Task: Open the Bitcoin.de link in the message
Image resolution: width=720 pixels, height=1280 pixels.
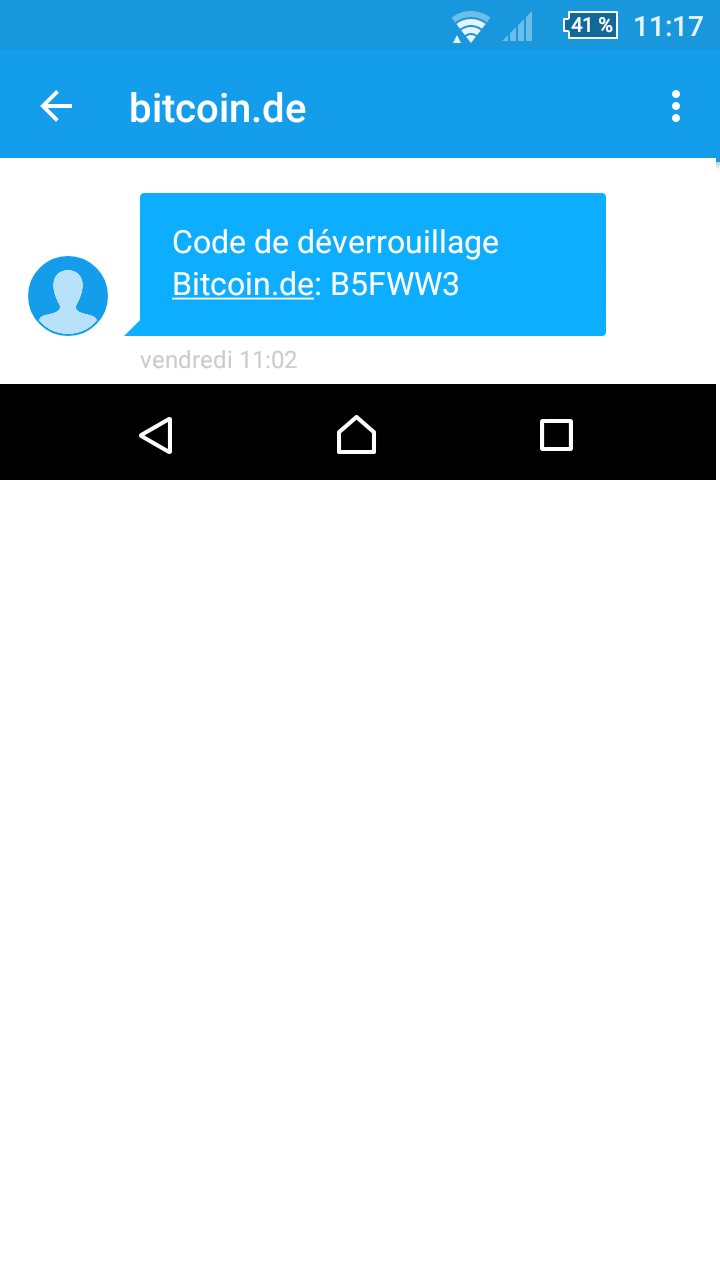Action: [243, 285]
